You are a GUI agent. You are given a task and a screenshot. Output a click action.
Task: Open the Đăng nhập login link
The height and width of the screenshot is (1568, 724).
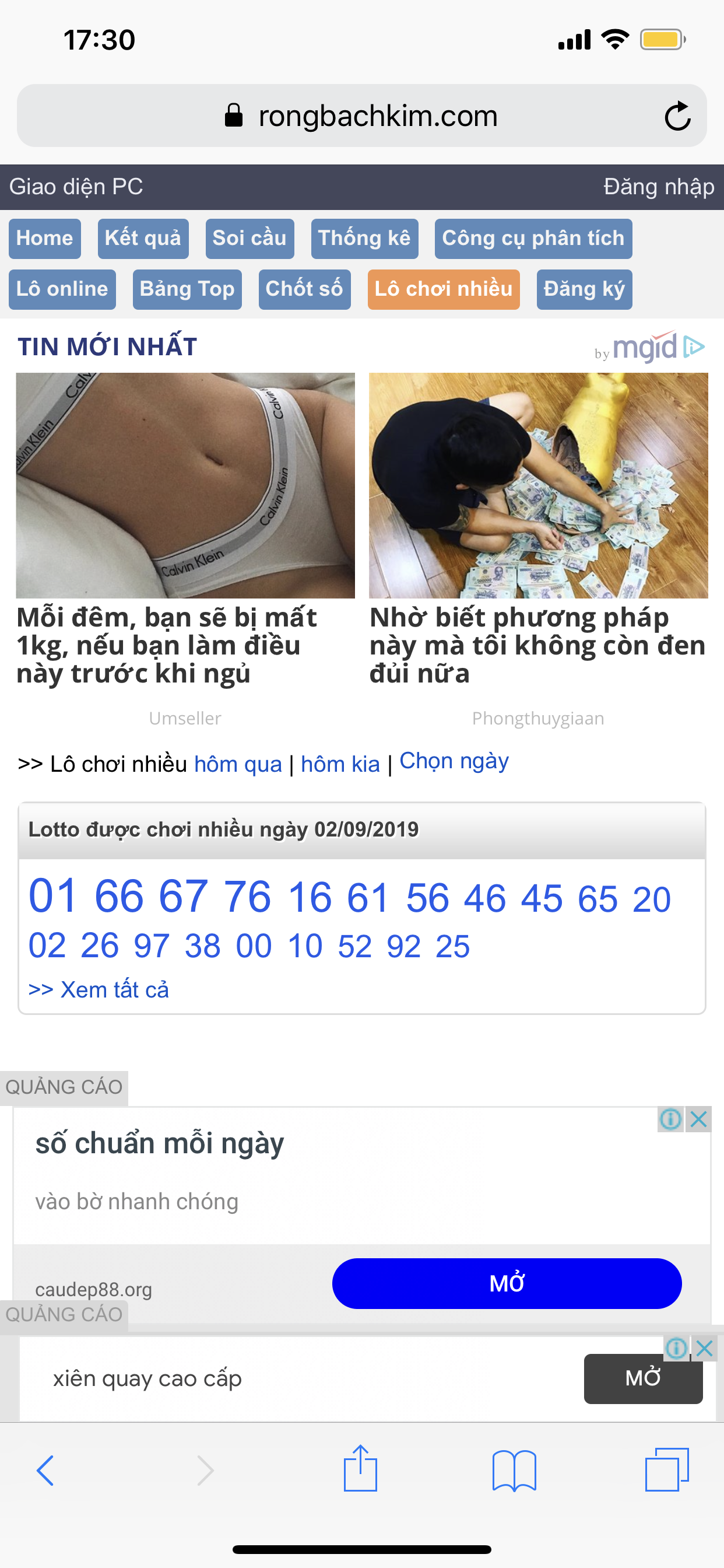(658, 187)
